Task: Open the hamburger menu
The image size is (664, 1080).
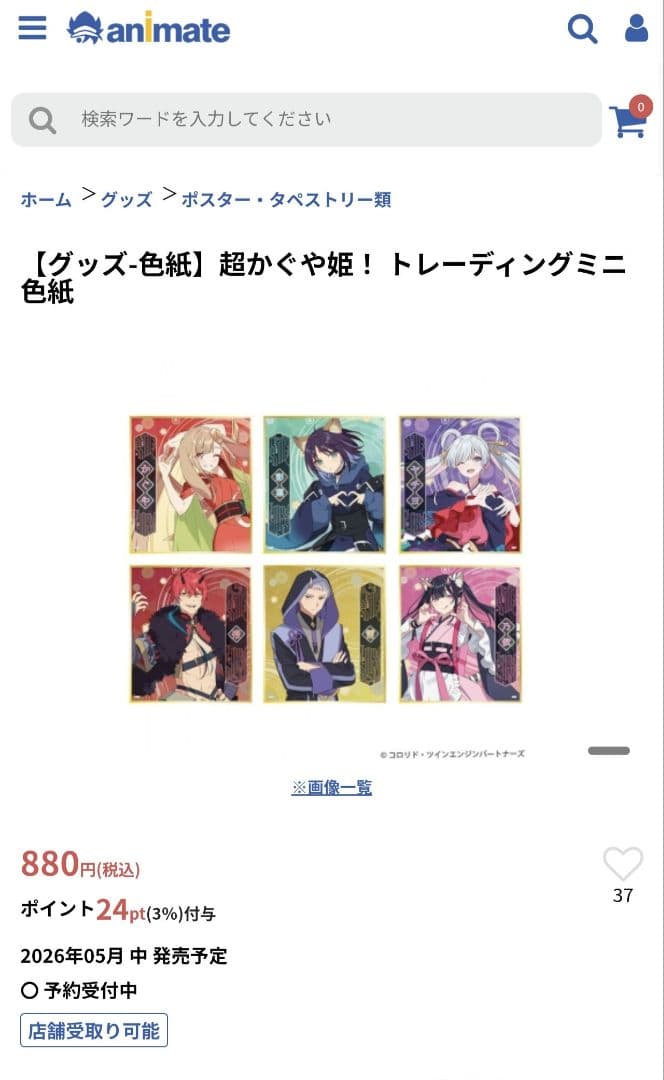Action: click(32, 28)
